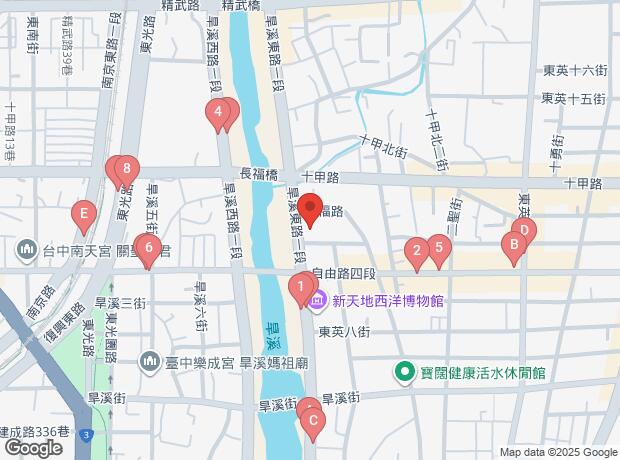
Task: Select marker number 1 near the museum
Action: click(301, 288)
